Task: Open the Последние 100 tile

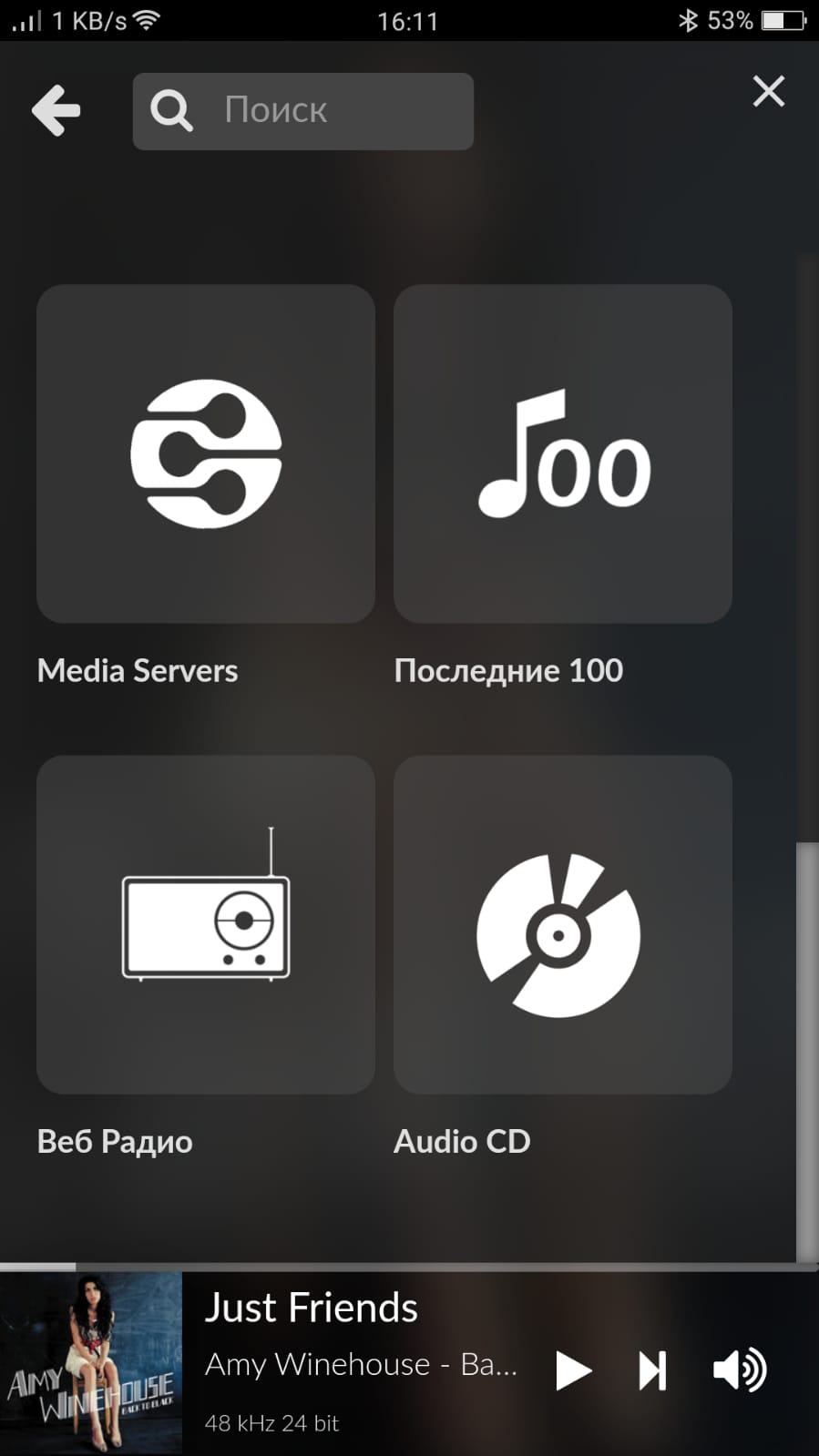Action: (563, 453)
